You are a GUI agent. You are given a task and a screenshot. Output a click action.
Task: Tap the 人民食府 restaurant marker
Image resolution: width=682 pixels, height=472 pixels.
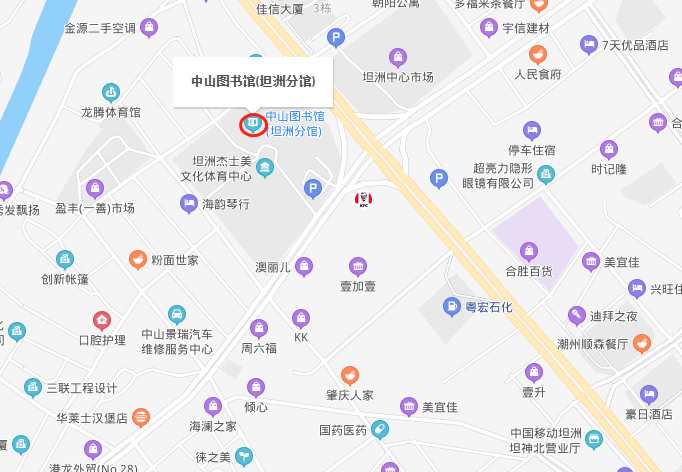coord(538,54)
